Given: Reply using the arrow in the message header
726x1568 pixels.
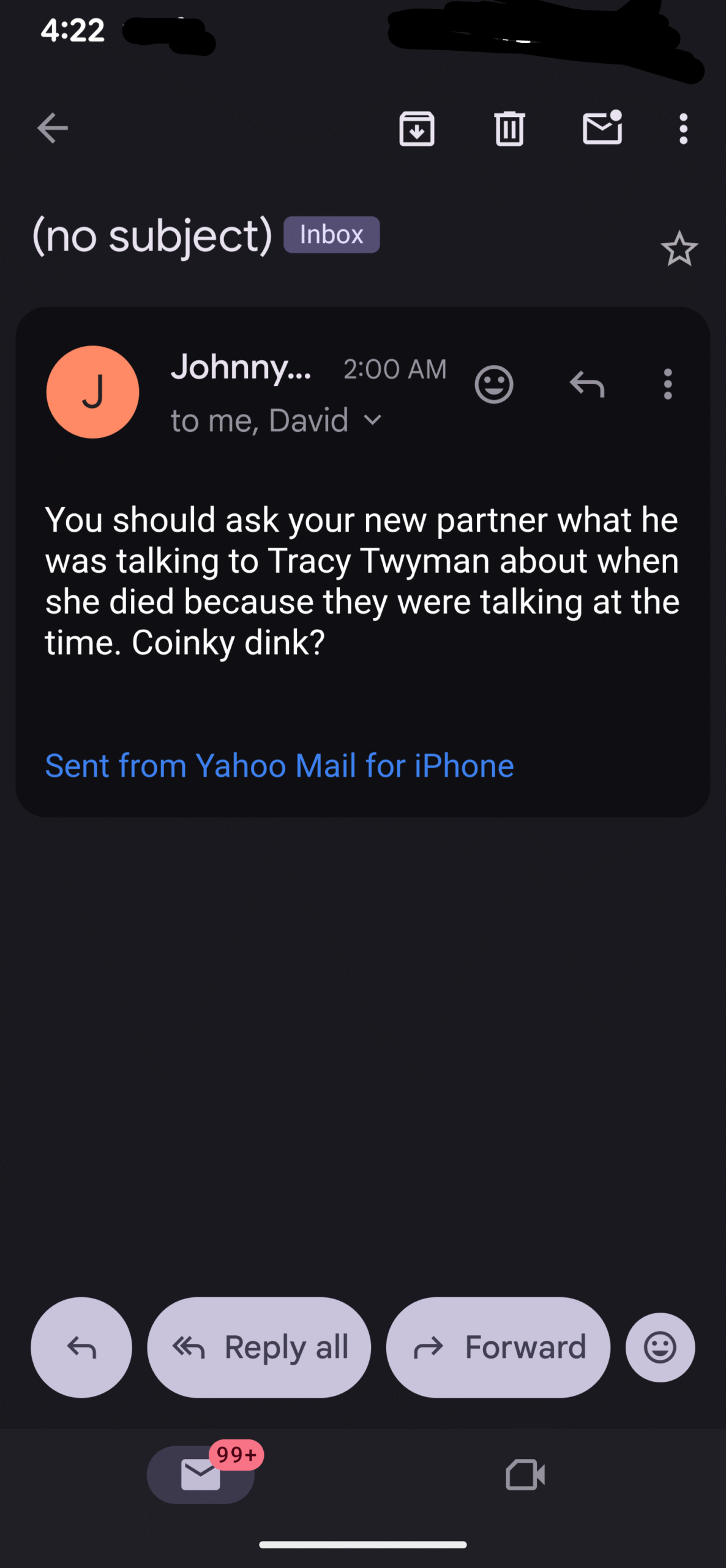Looking at the screenshot, I should (x=587, y=385).
